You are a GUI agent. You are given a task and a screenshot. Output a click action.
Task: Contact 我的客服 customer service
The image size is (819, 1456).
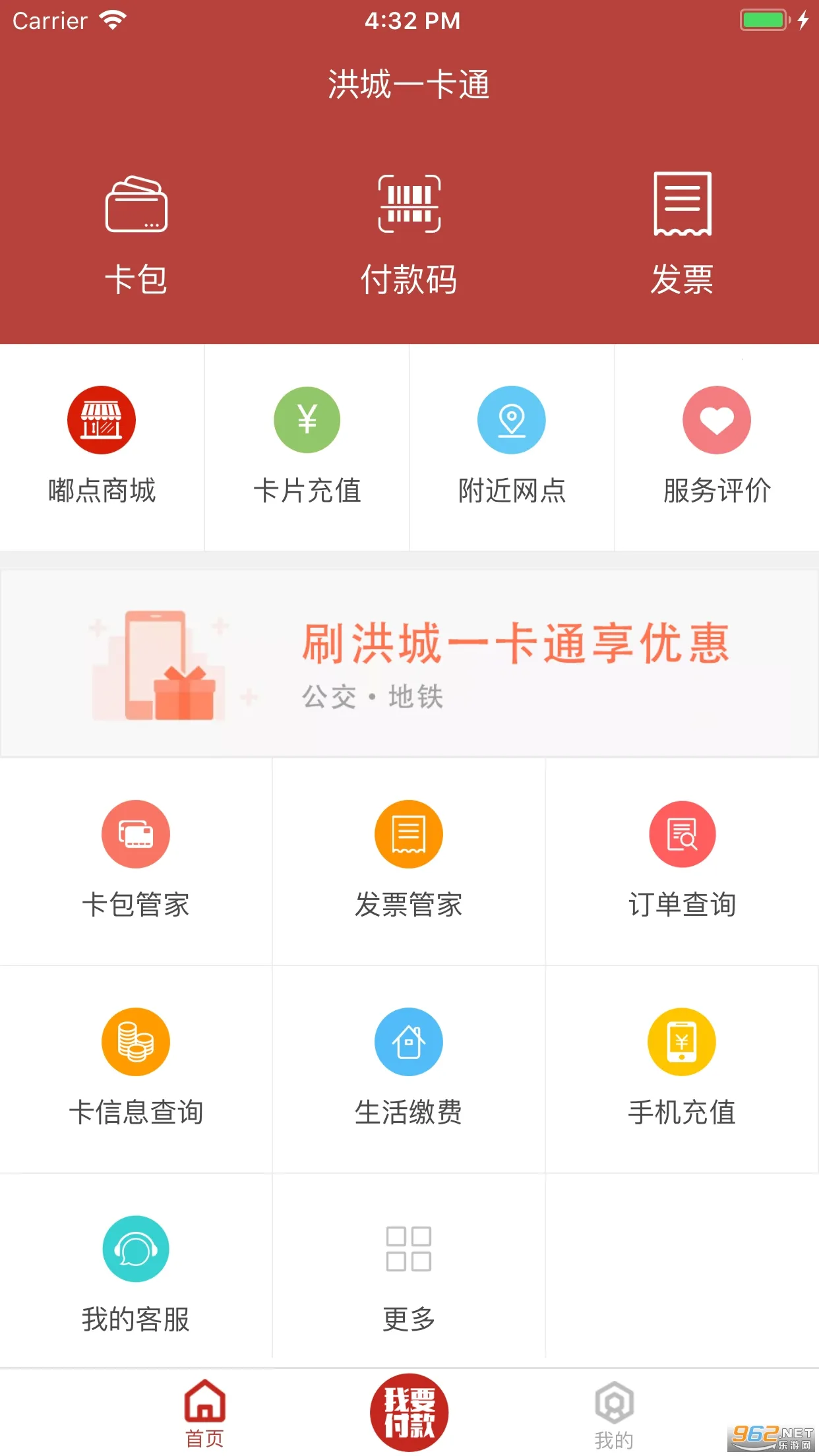[x=136, y=1277]
